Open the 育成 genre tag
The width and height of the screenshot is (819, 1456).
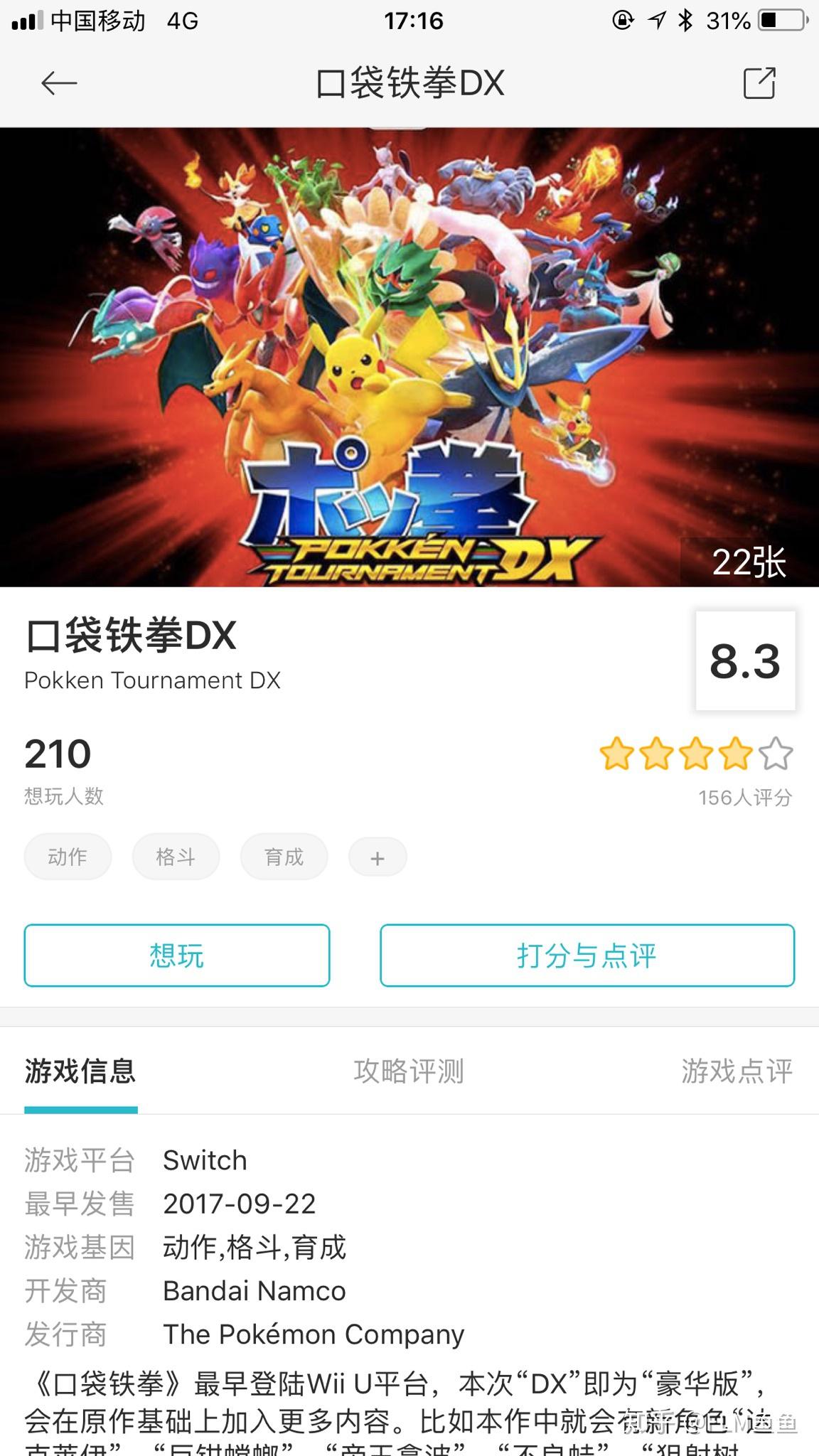pos(284,857)
